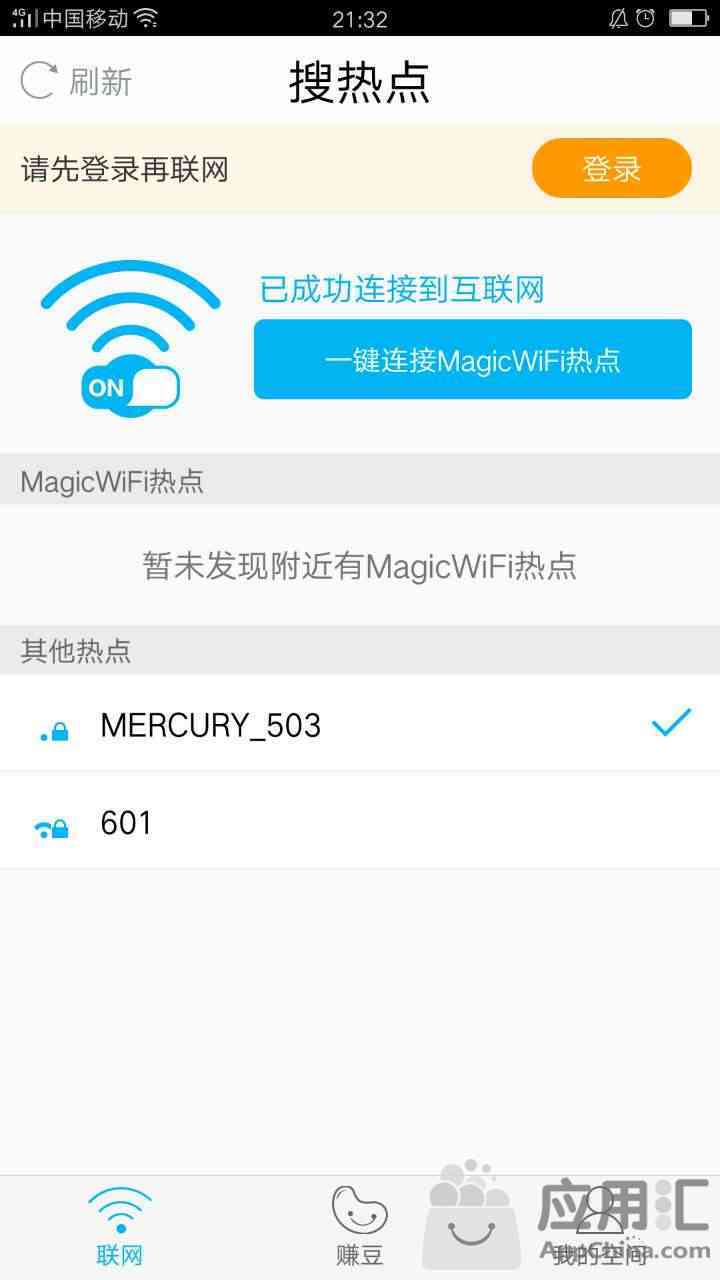The height and width of the screenshot is (1280, 720).
Task: Switch to the 联网 tab
Action: point(120,1227)
